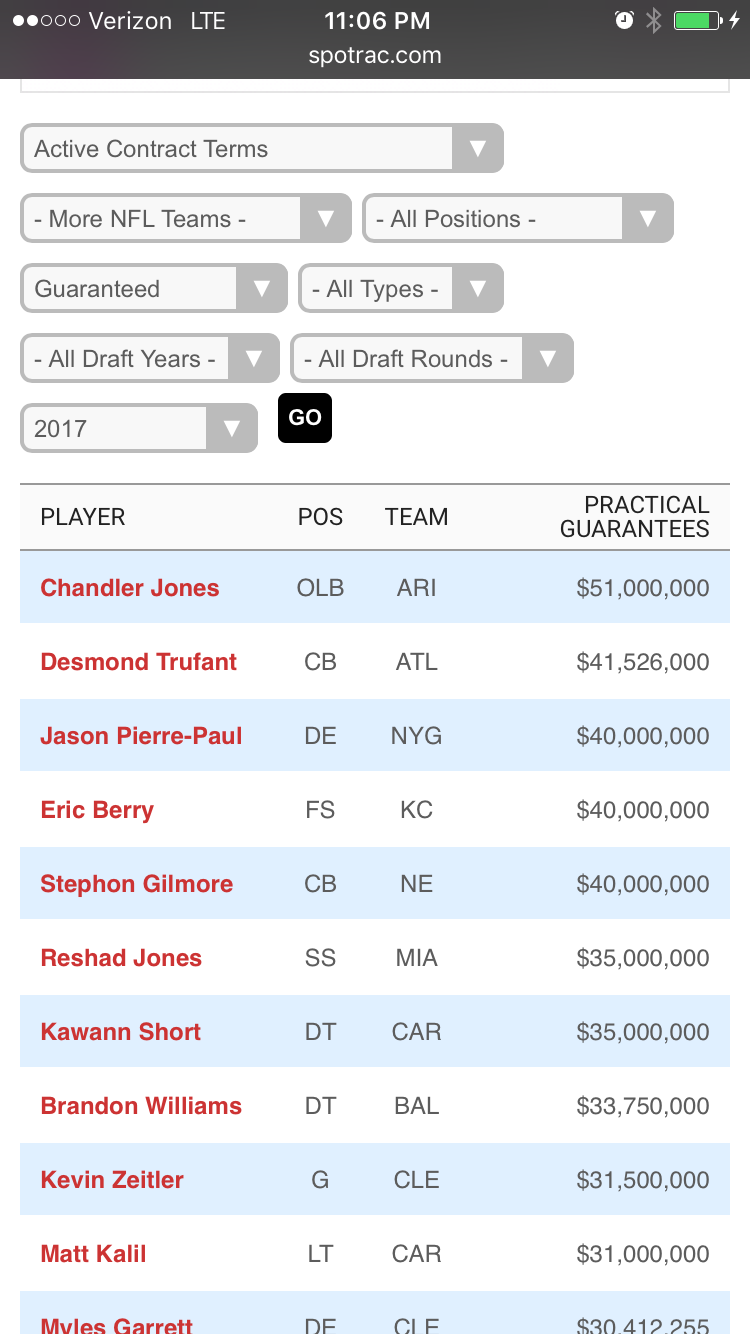Screen dimensions: 750x1334
Task: Open the All Draft Rounds dropdown
Action: point(432,359)
